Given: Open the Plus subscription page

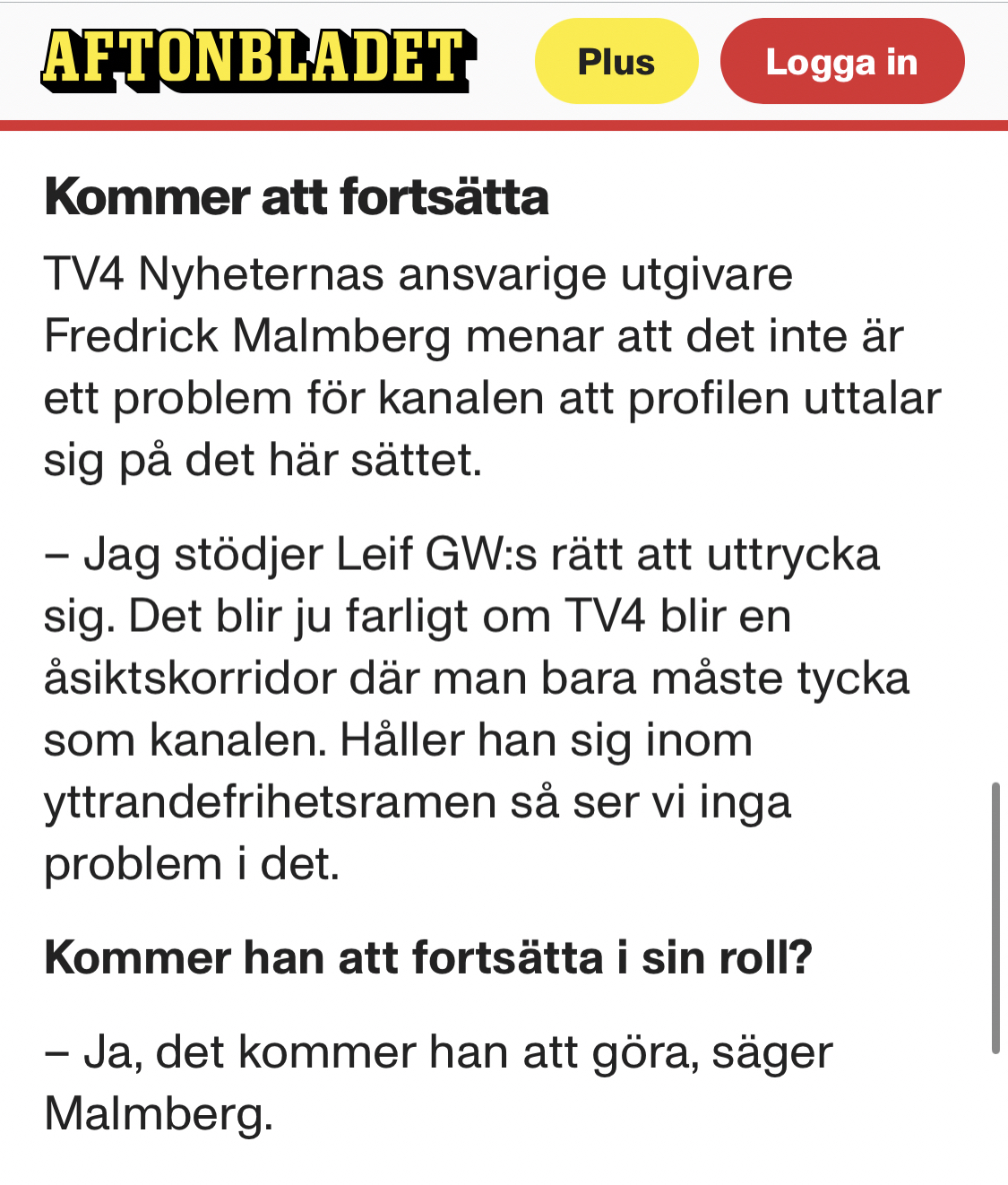Looking at the screenshot, I should (616, 62).
